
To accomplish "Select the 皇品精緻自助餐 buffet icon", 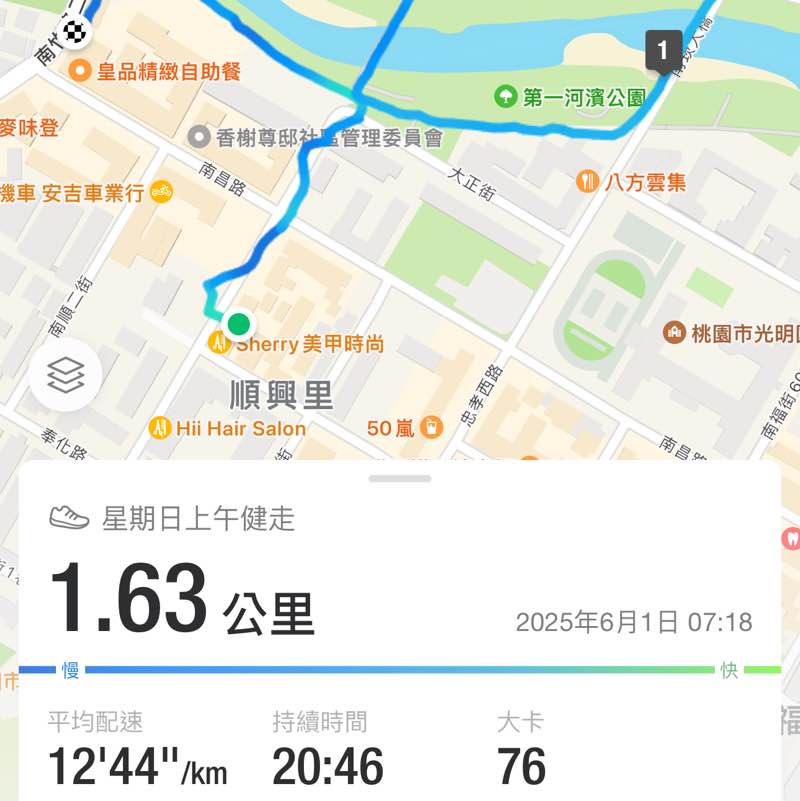I will [x=79, y=70].
